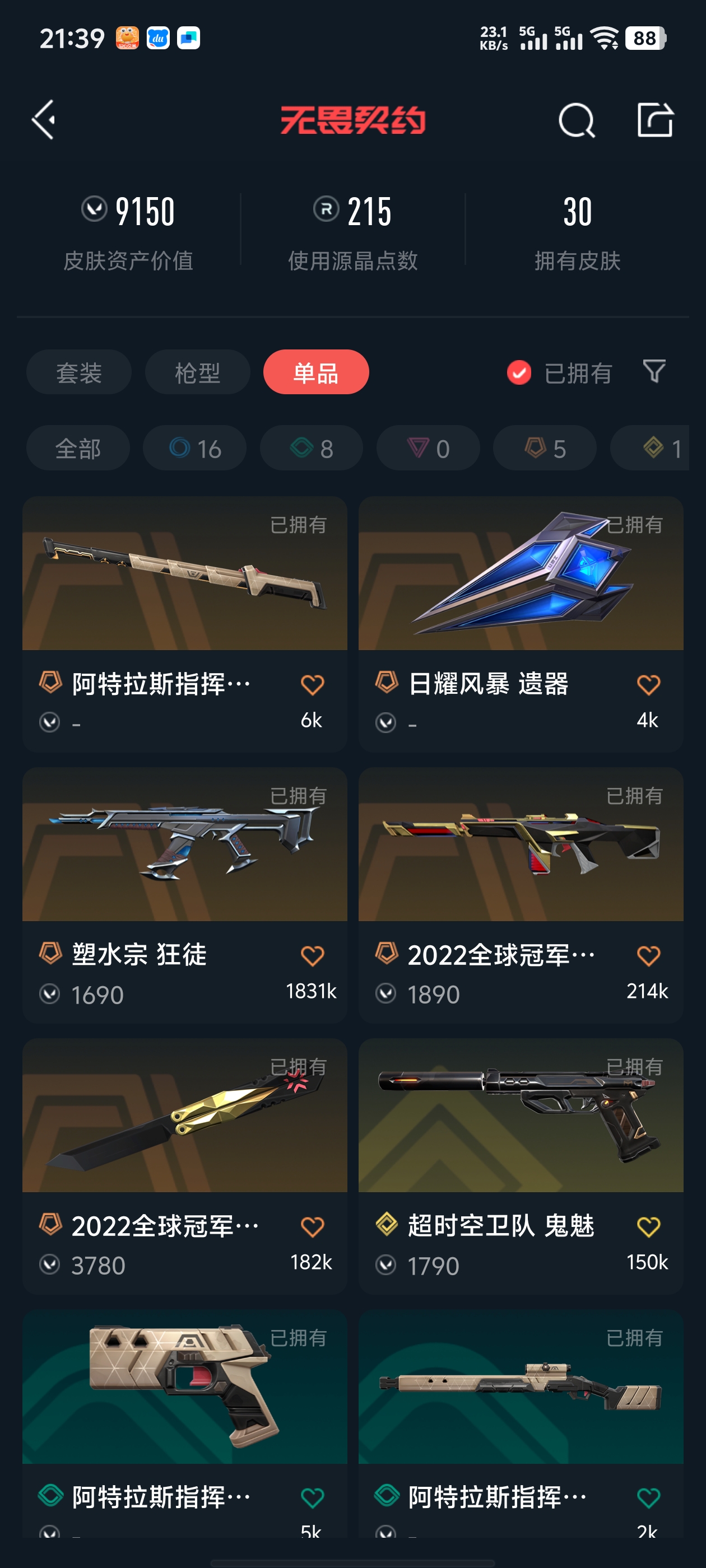Switch to the 套装 tab

[x=78, y=372]
